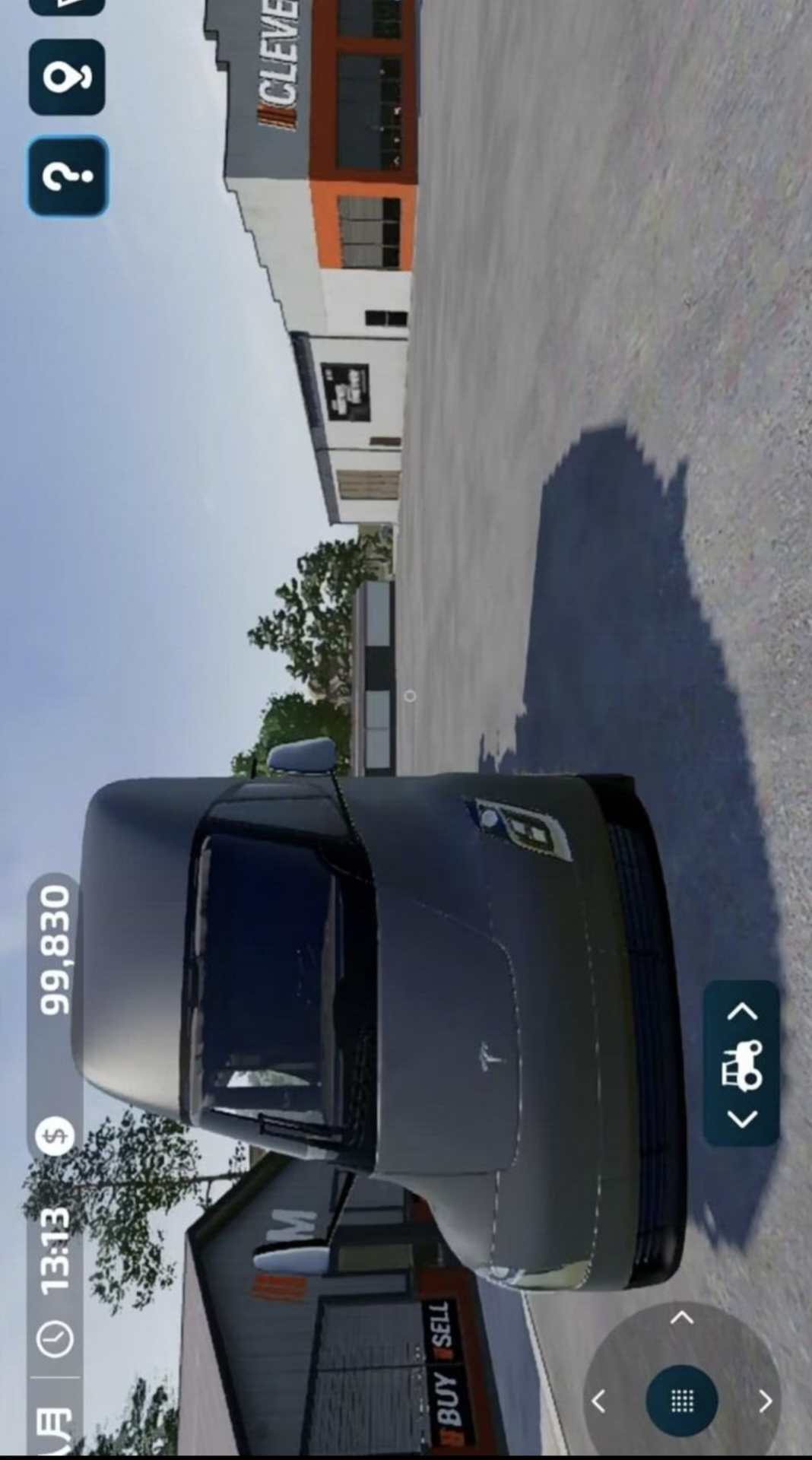
Task: Tap the up-pointing chevron in vehicle switcher
Action: (x=743, y=1011)
